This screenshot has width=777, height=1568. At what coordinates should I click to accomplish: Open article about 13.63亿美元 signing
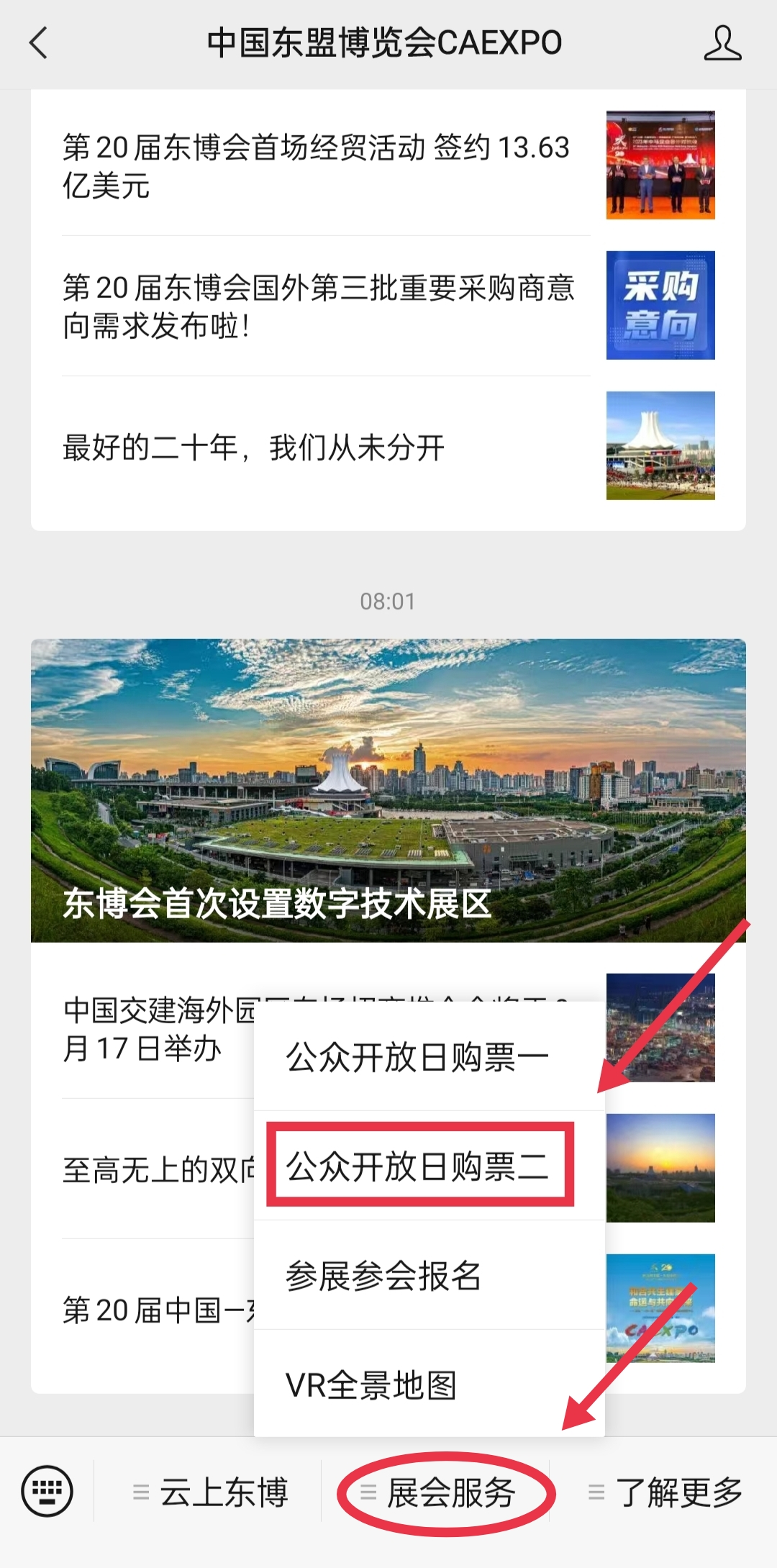(x=388, y=166)
